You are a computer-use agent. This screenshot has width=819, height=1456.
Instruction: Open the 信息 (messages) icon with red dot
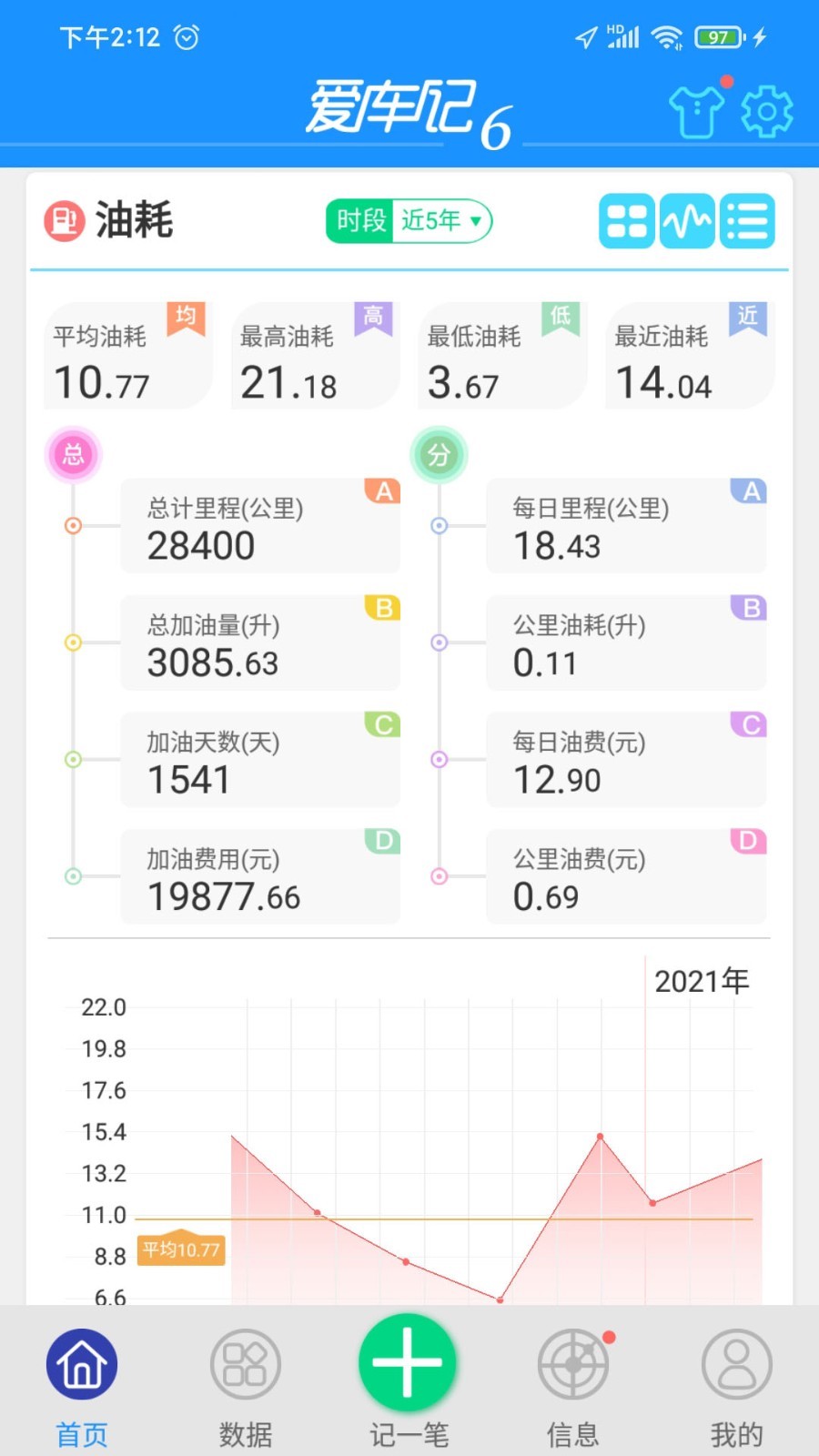click(x=572, y=1362)
